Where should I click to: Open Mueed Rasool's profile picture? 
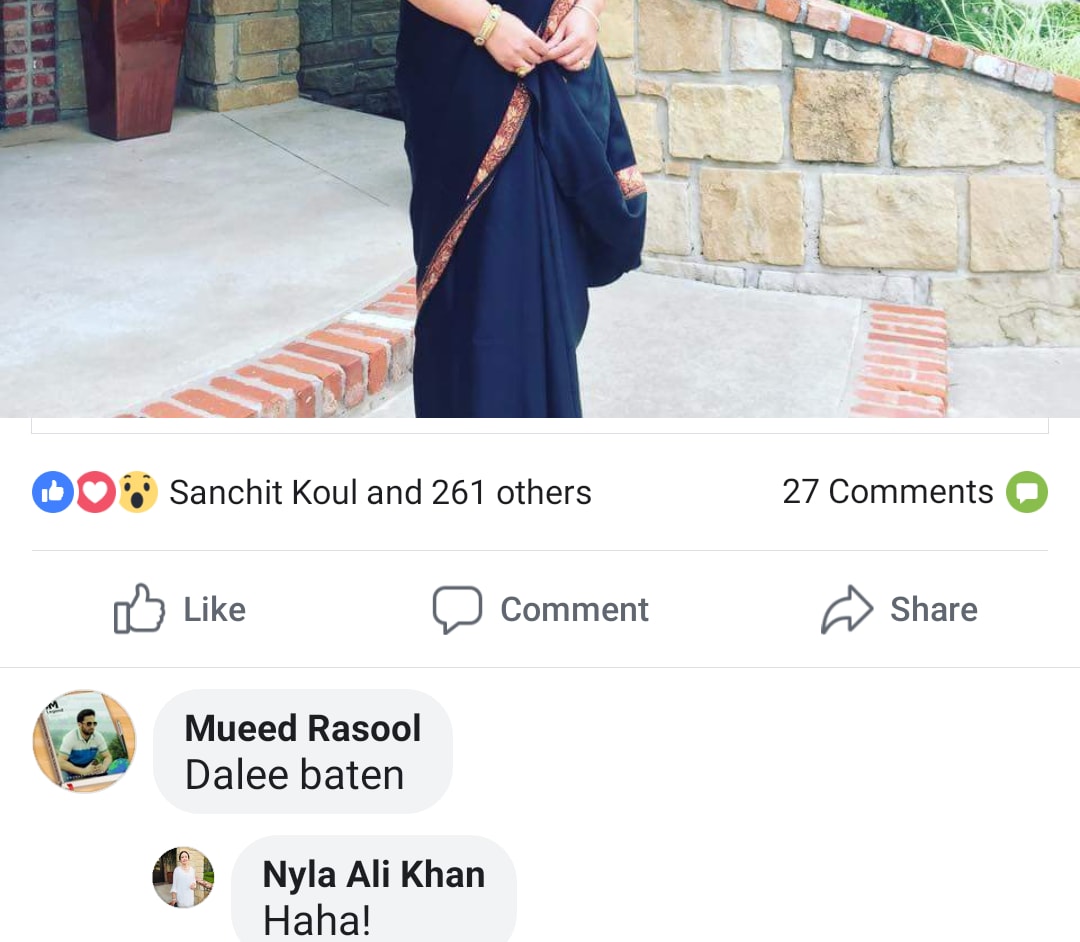coord(84,741)
